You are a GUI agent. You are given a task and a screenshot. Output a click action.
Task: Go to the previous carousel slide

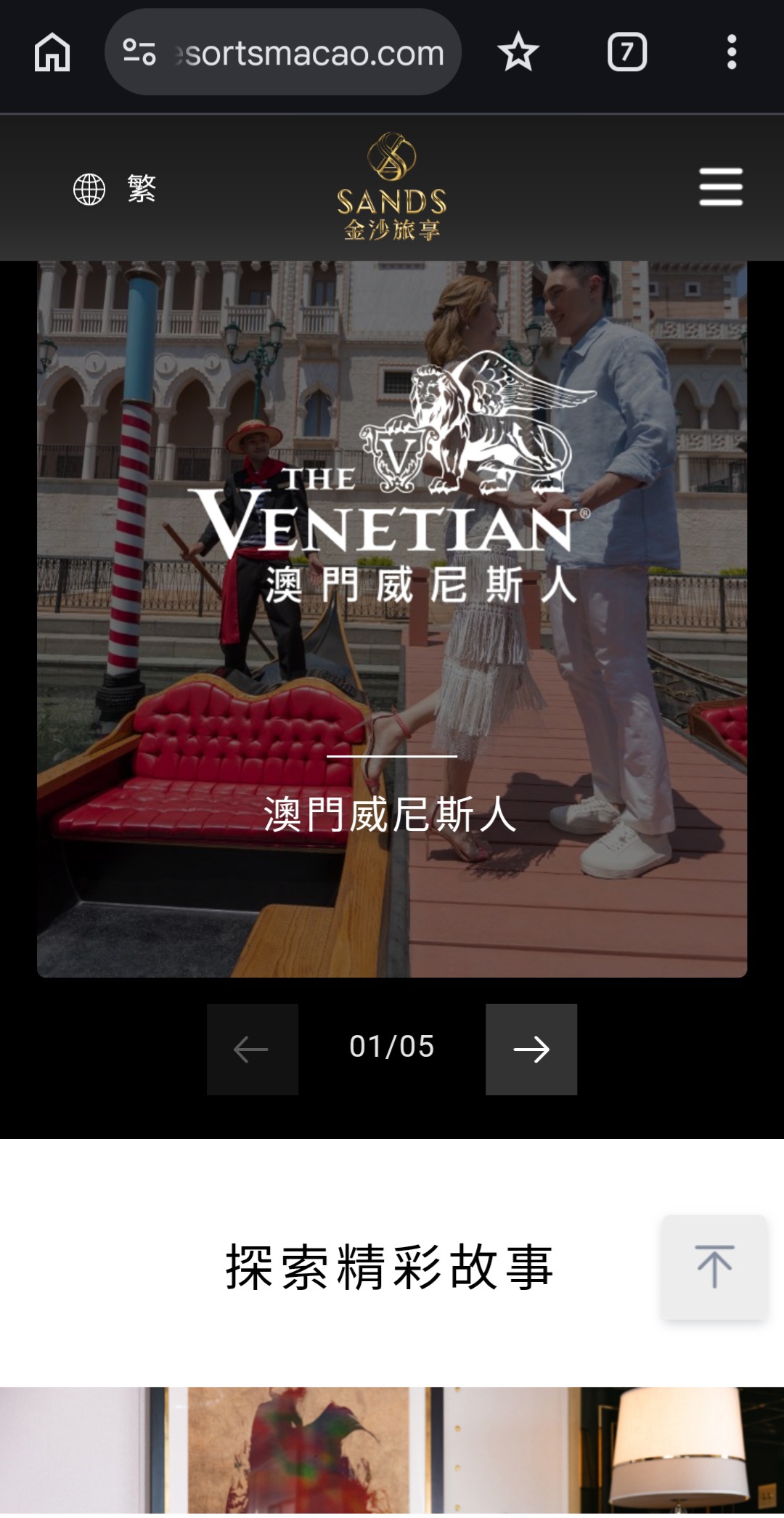(x=253, y=1050)
